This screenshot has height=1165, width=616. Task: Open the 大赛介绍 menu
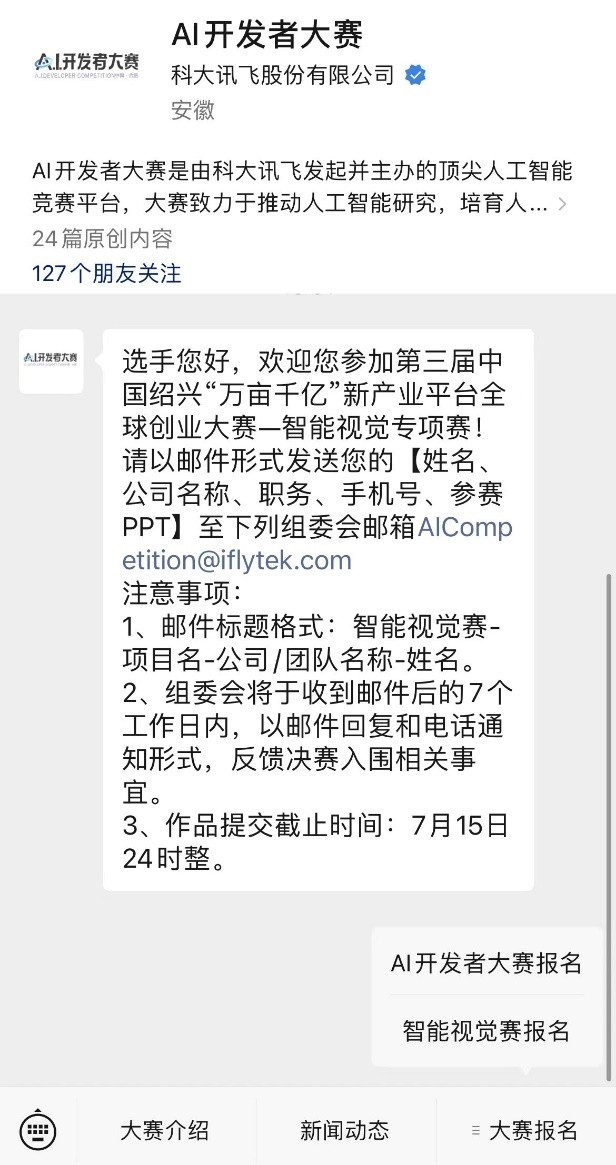pos(165,1131)
